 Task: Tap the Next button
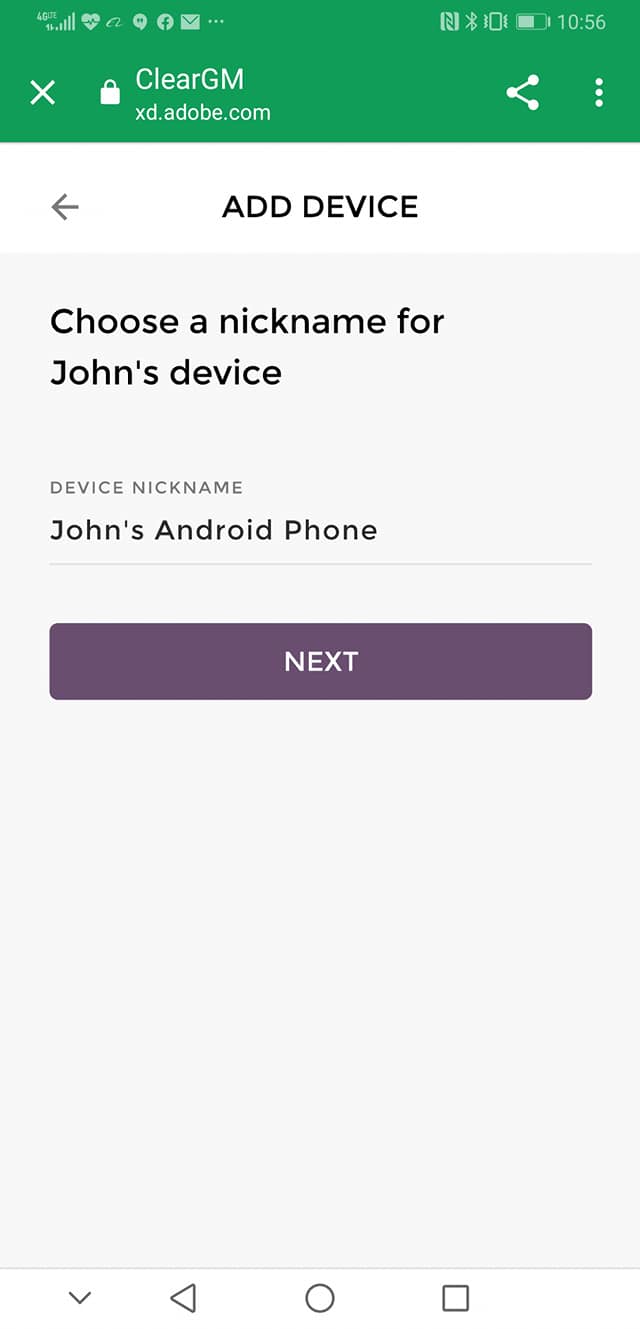320,661
